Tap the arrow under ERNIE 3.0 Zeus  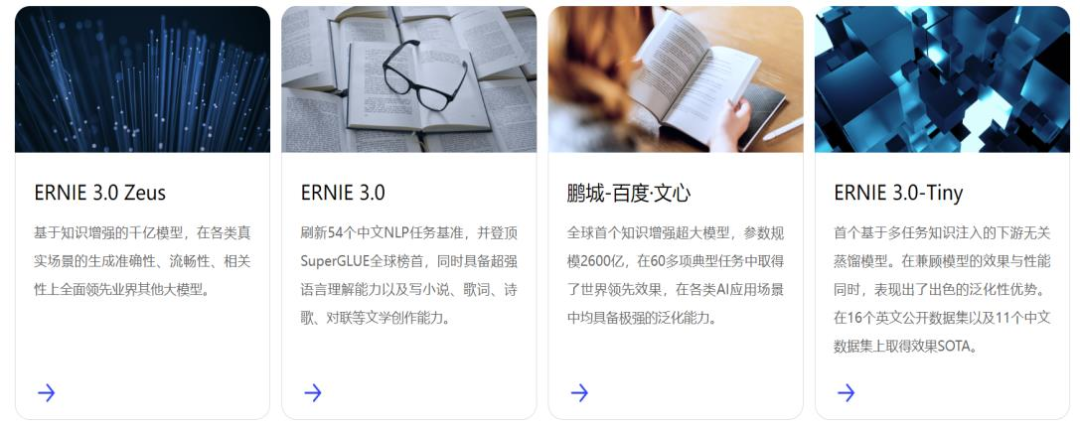point(46,392)
